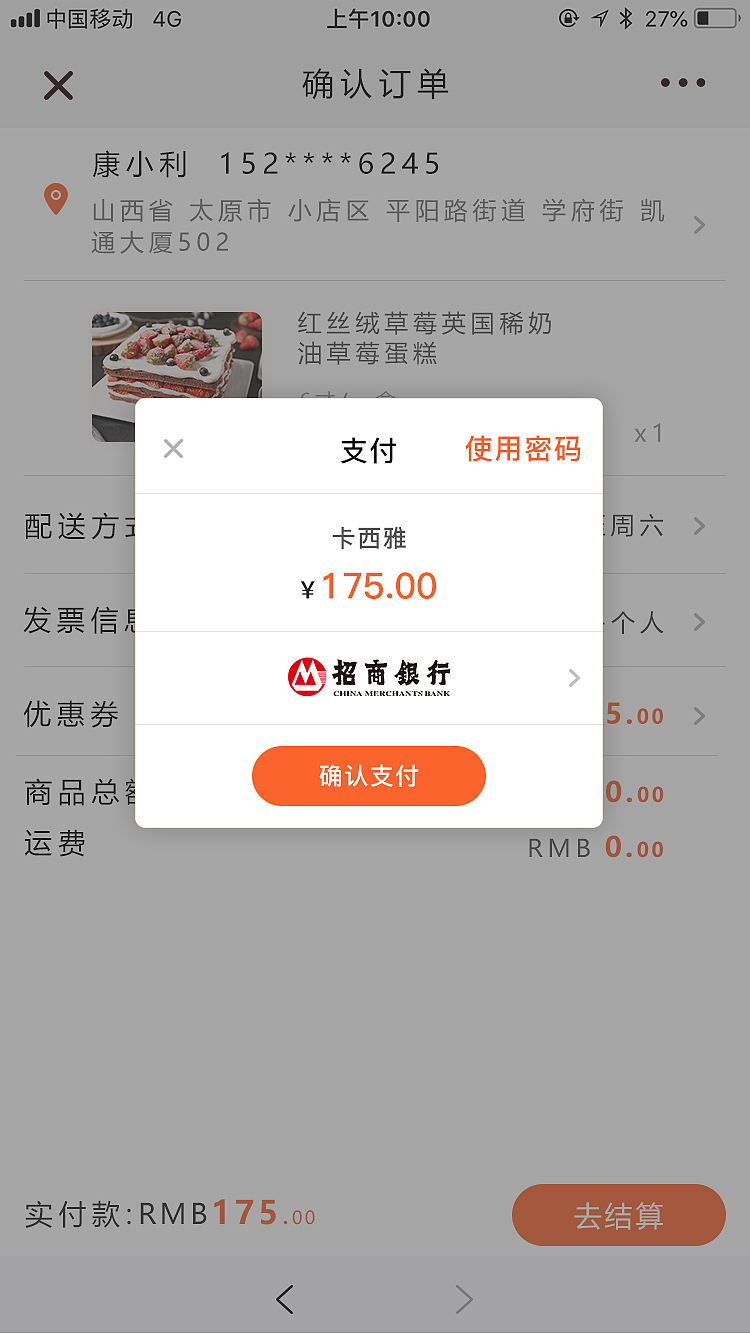The width and height of the screenshot is (750, 1334).
Task: Click the location pin icon beside the address
Action: (x=54, y=200)
